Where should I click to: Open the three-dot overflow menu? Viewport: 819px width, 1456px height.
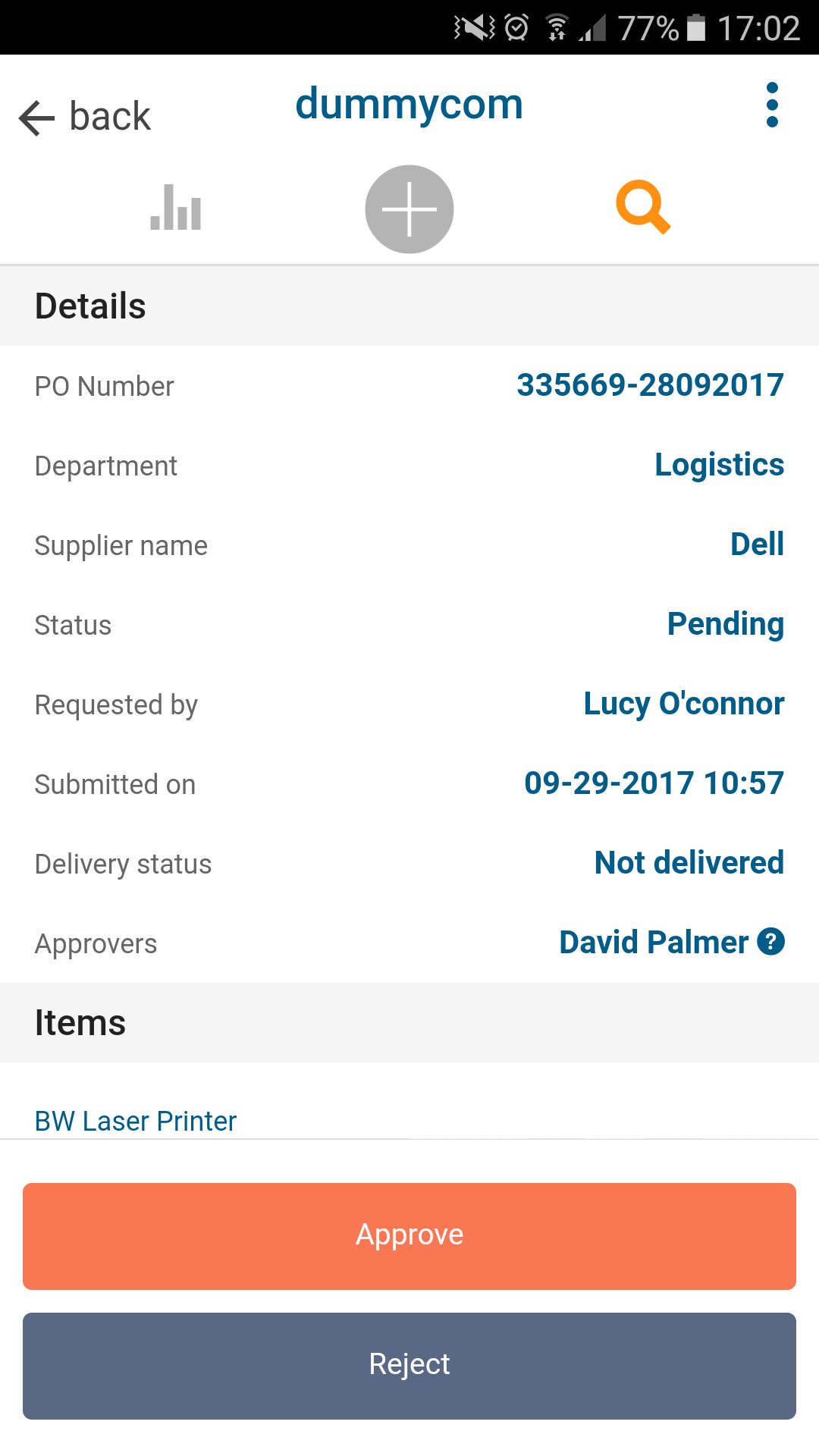coord(772,105)
